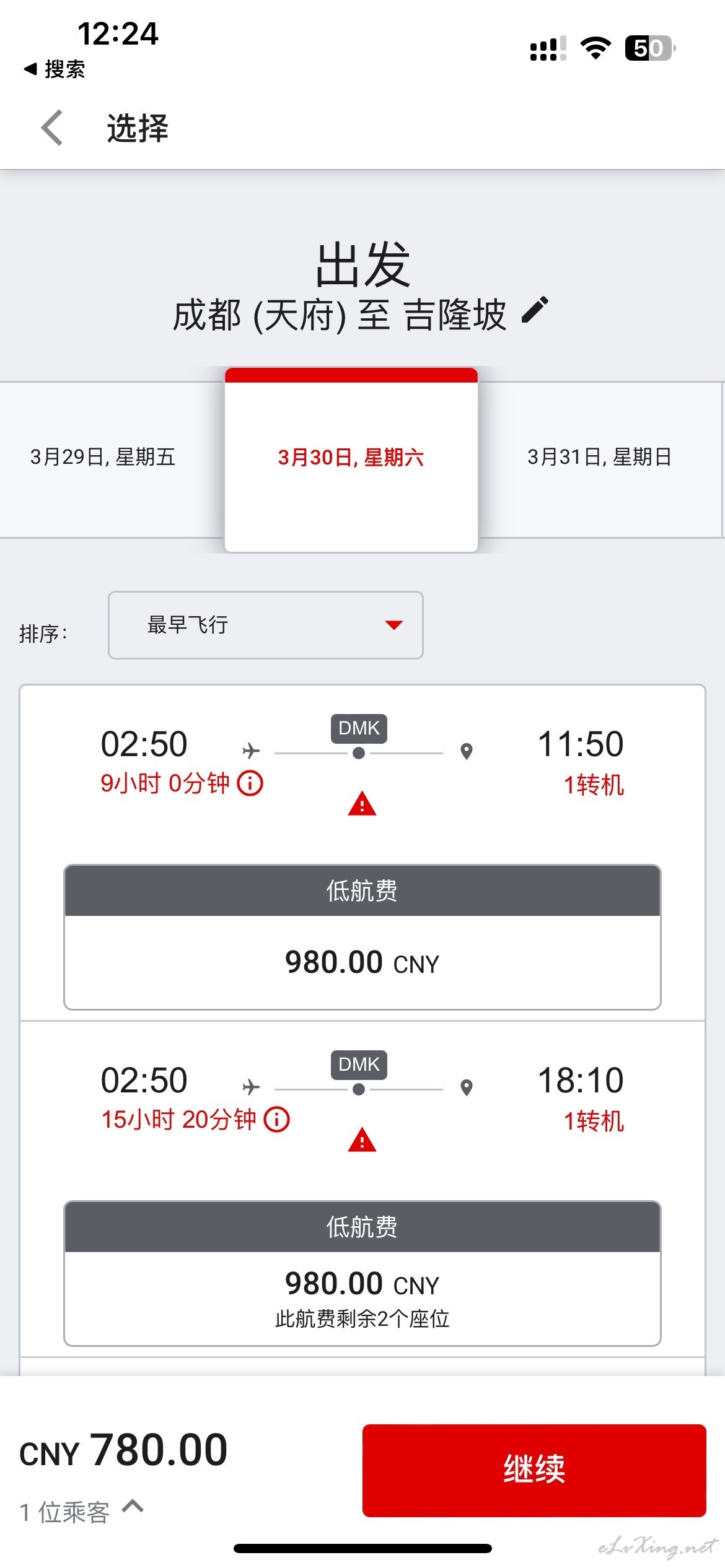The width and height of the screenshot is (725, 1568).
Task: Tap 继续 to continue booking
Action: (x=534, y=1470)
